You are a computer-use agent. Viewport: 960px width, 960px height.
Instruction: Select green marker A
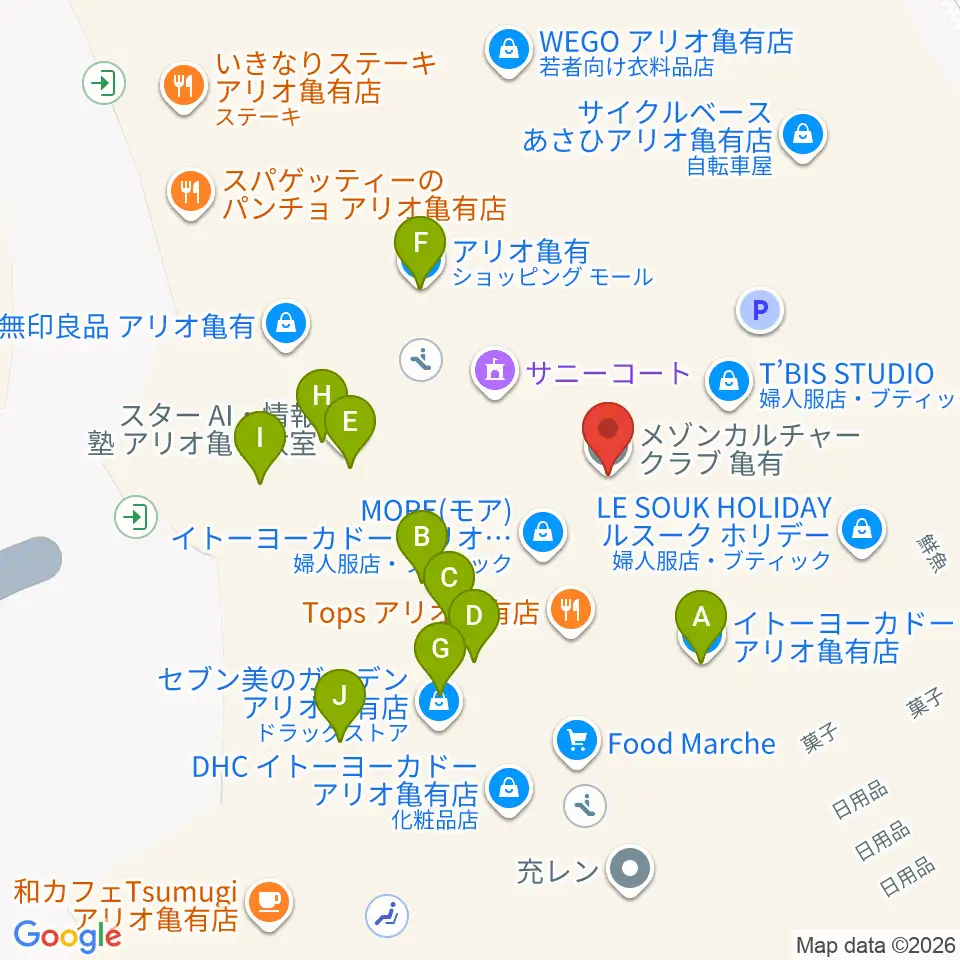(x=701, y=621)
